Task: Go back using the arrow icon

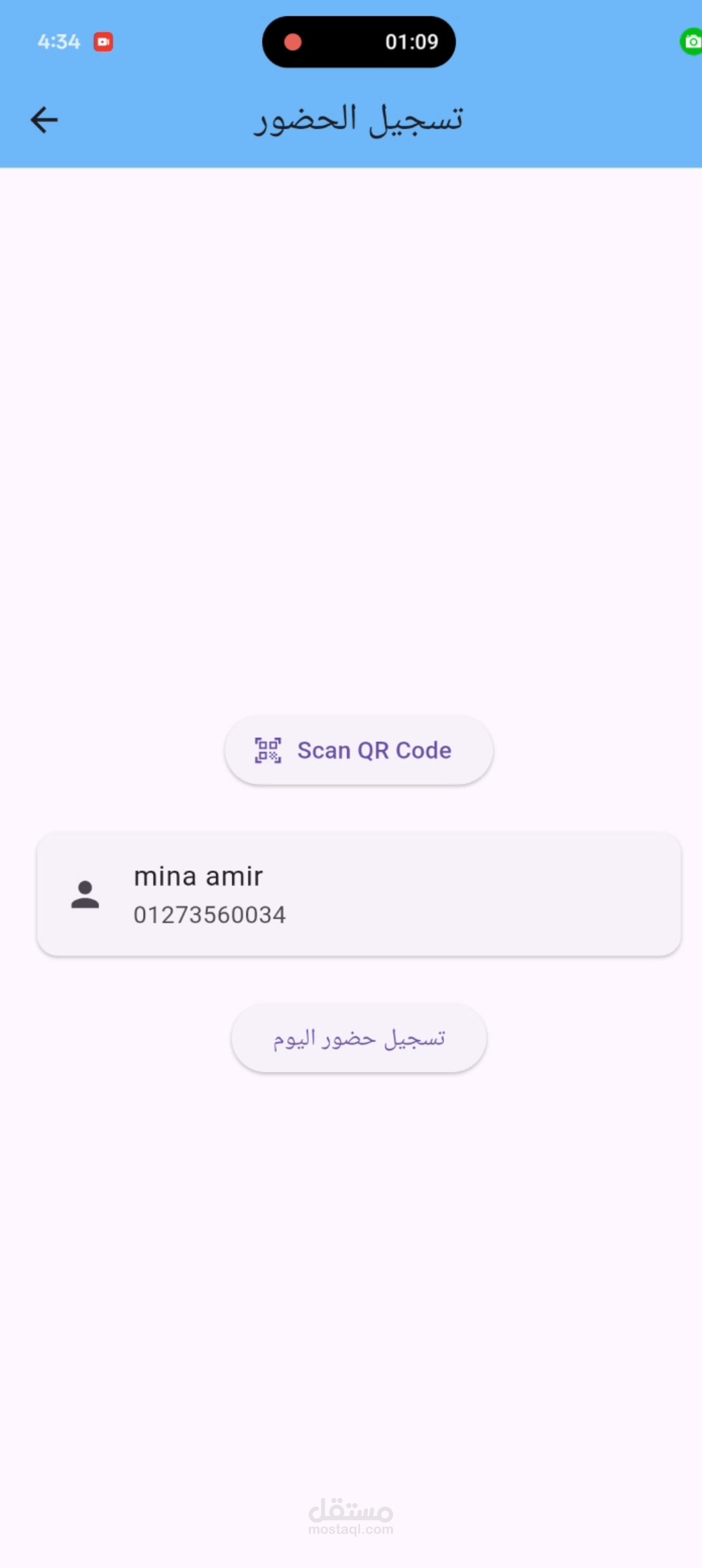Action: point(44,120)
